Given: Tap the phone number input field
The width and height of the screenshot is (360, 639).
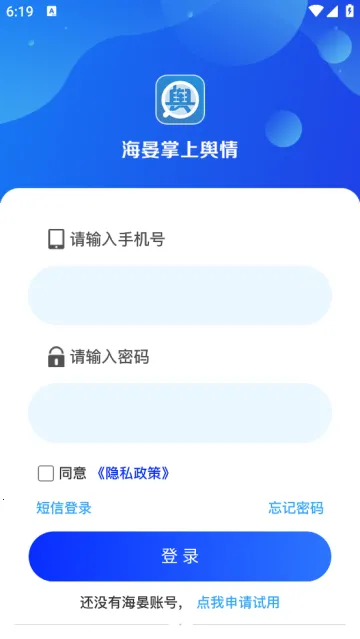Looking at the screenshot, I should [x=180, y=295].
